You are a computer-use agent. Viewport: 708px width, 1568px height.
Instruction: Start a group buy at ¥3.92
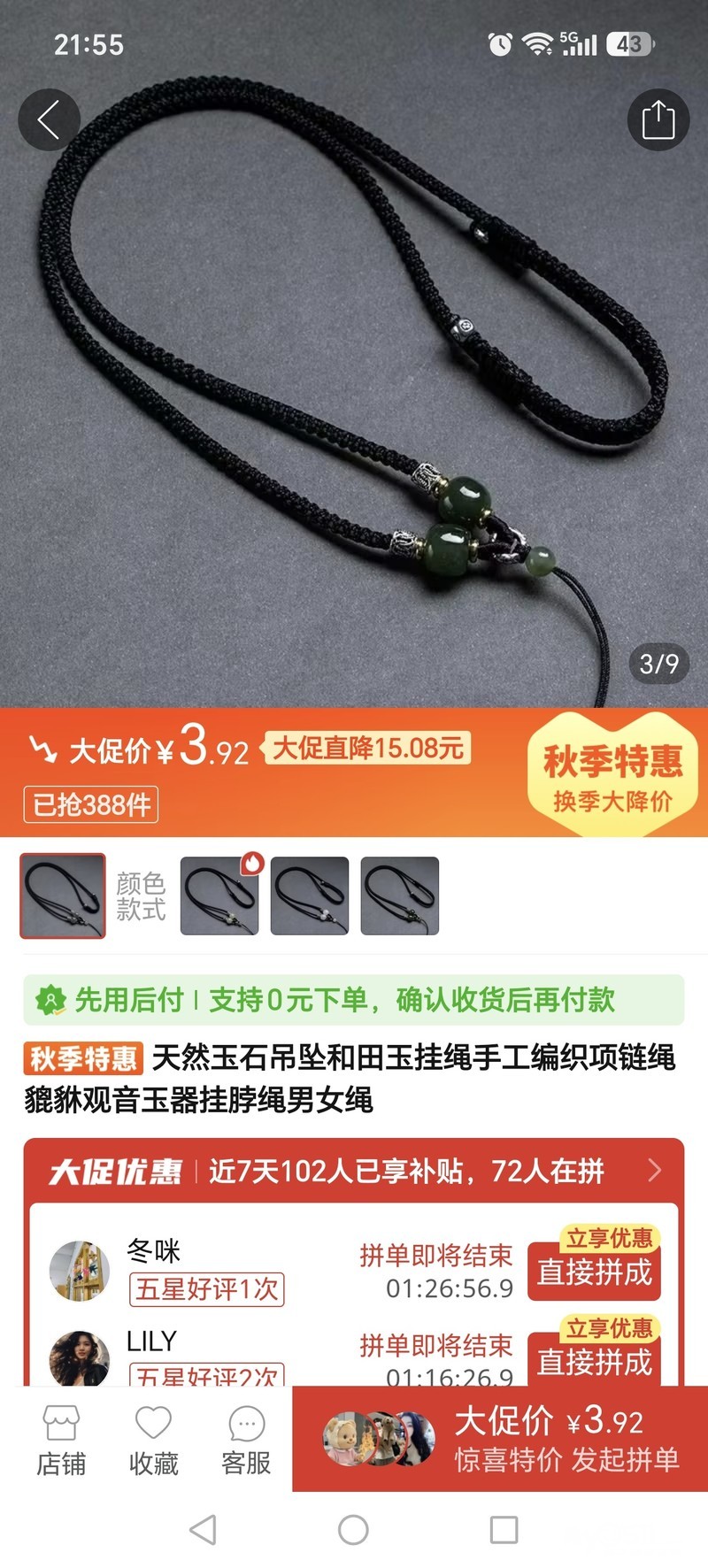coord(500,1439)
